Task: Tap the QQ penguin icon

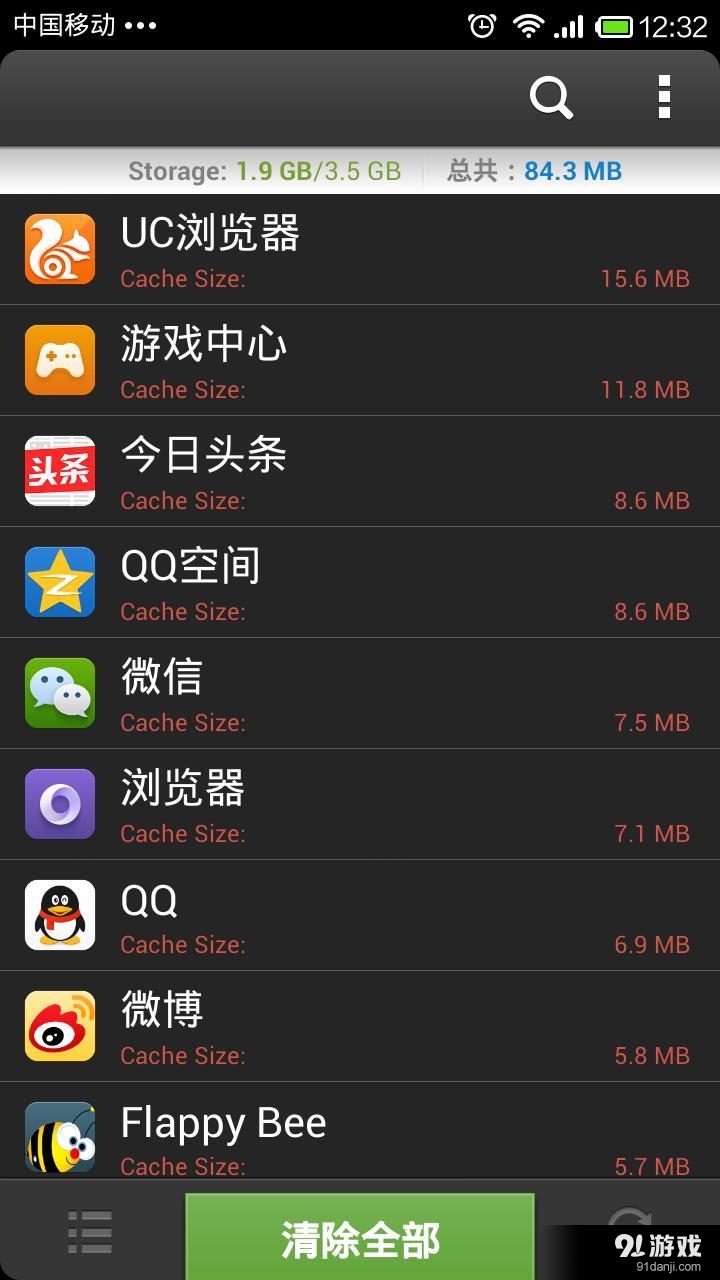Action: (60, 914)
